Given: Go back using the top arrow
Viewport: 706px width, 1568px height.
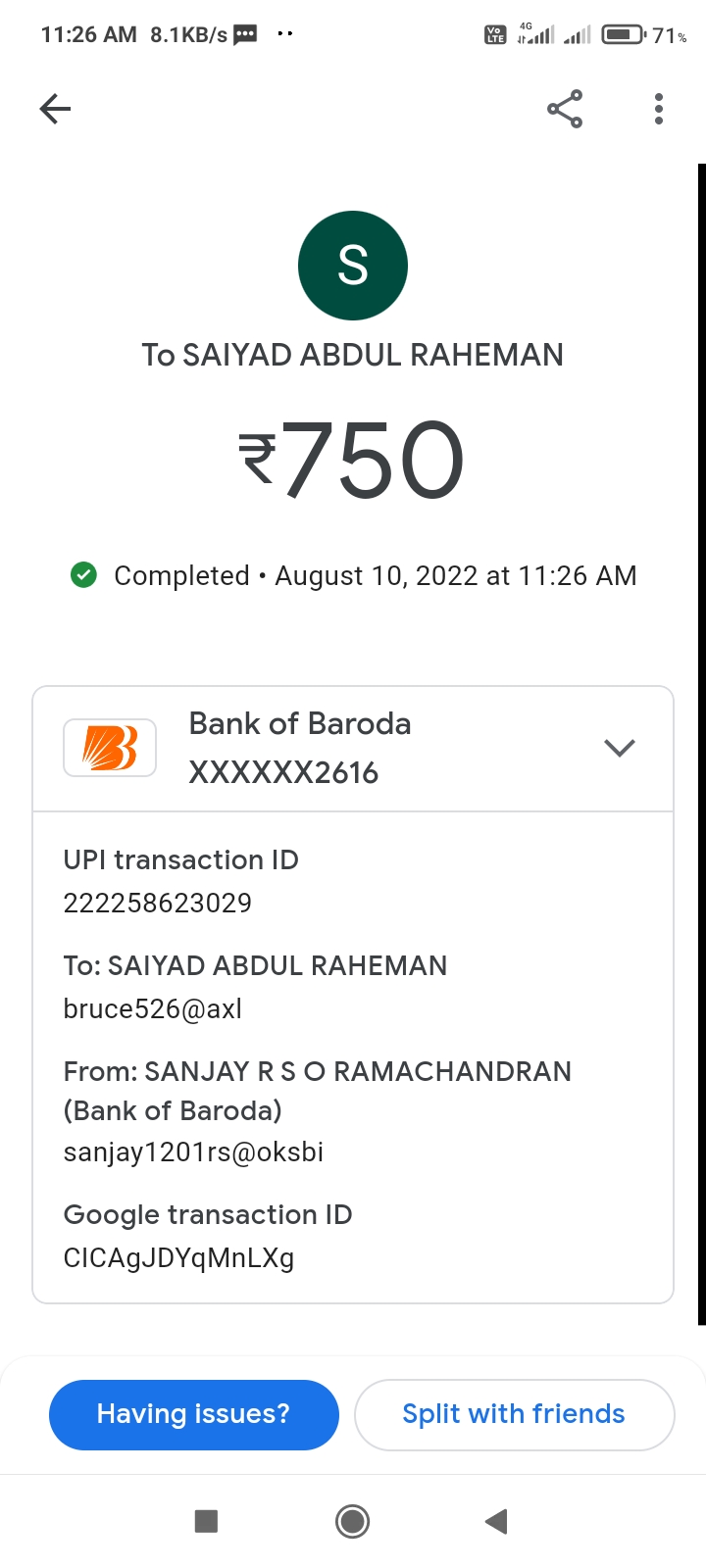Looking at the screenshot, I should [56, 109].
